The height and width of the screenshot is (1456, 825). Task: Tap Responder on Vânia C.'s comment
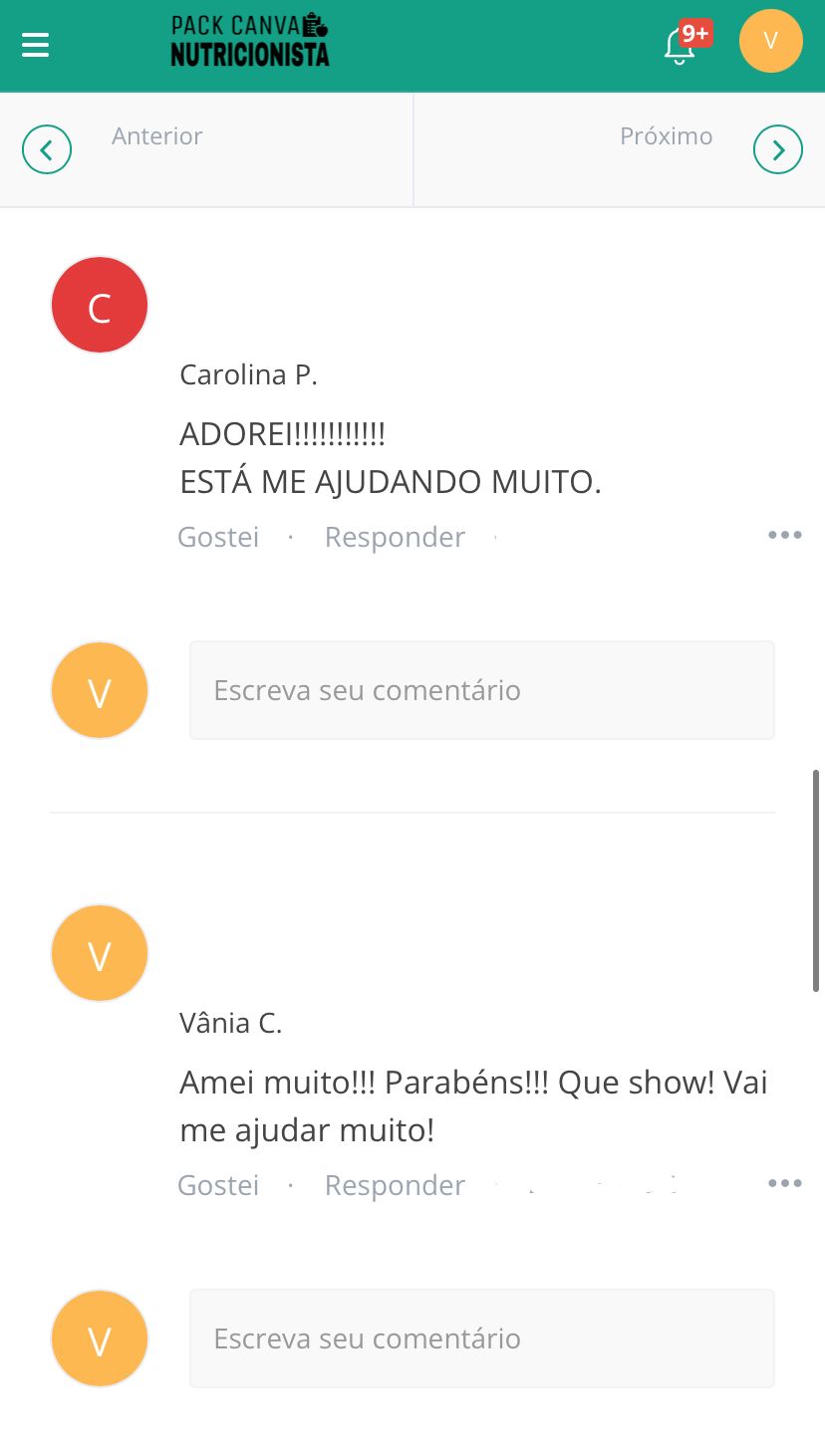click(395, 1185)
